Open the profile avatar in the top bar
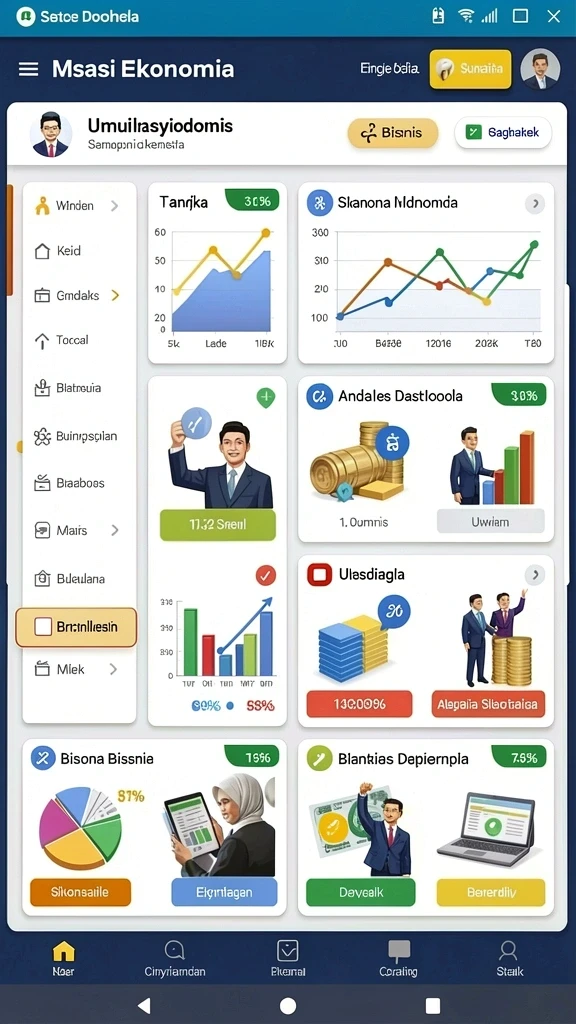 coord(540,69)
